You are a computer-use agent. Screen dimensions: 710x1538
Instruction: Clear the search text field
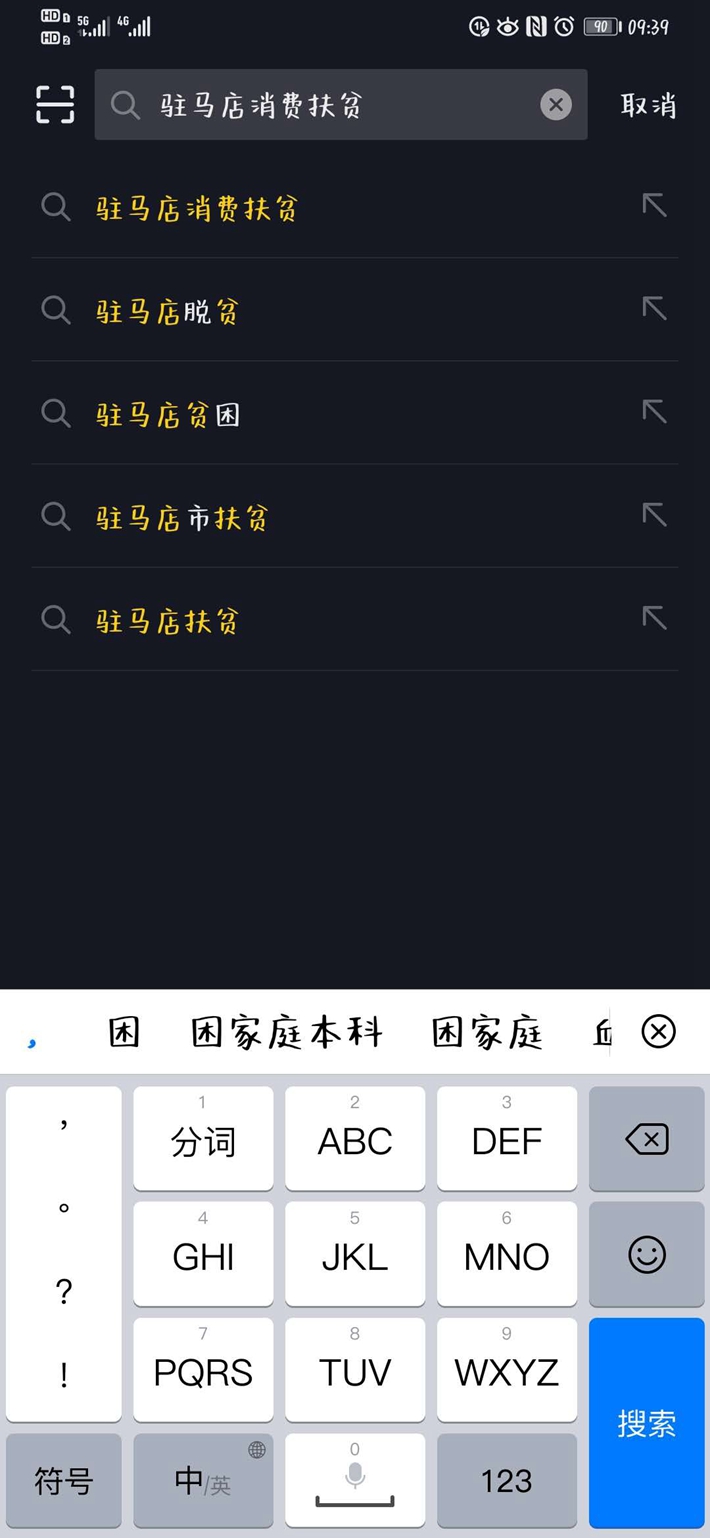point(556,104)
